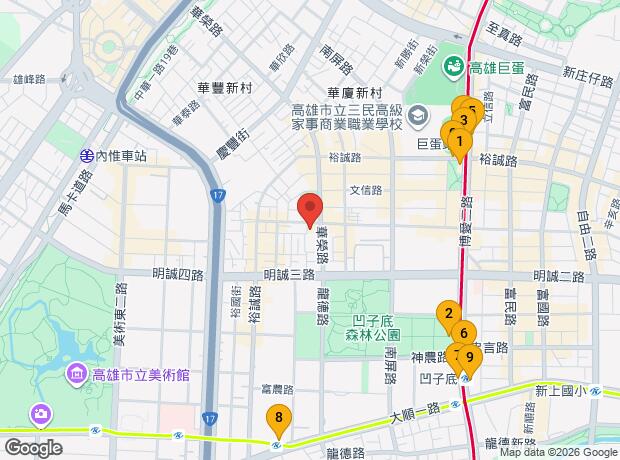Tap the 內惟車站 station icon

click(87, 156)
